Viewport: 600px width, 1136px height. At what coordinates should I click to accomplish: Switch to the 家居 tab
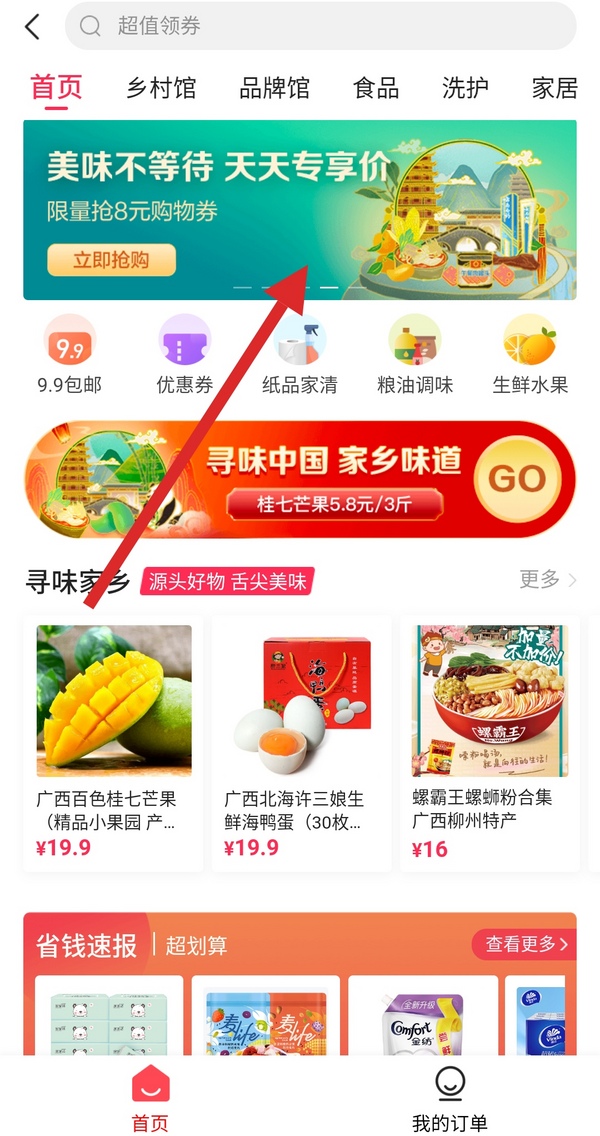point(555,88)
